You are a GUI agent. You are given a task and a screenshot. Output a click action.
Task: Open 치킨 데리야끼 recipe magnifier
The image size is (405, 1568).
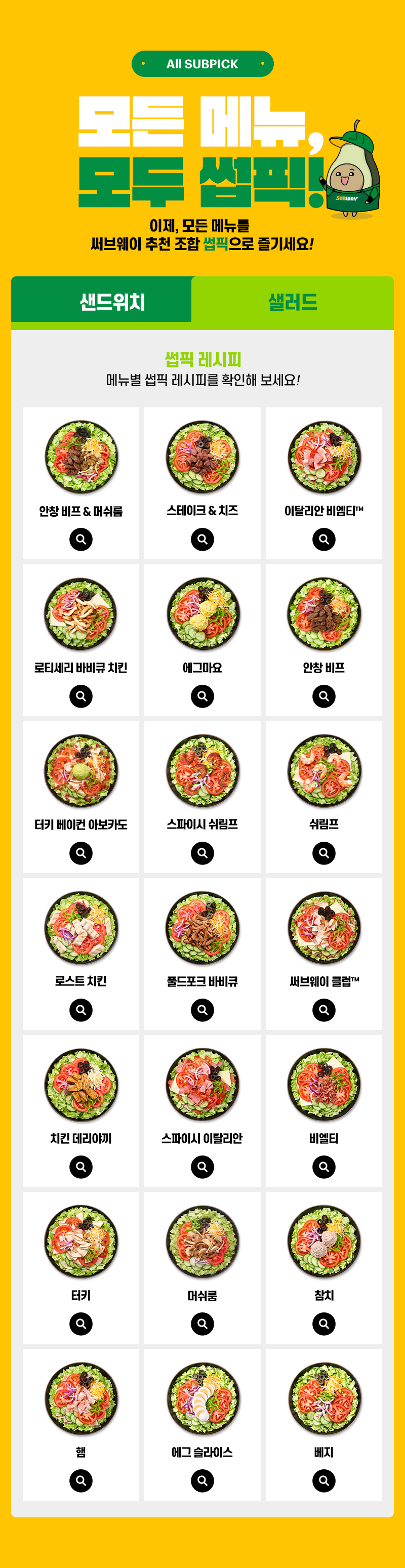(x=81, y=1166)
